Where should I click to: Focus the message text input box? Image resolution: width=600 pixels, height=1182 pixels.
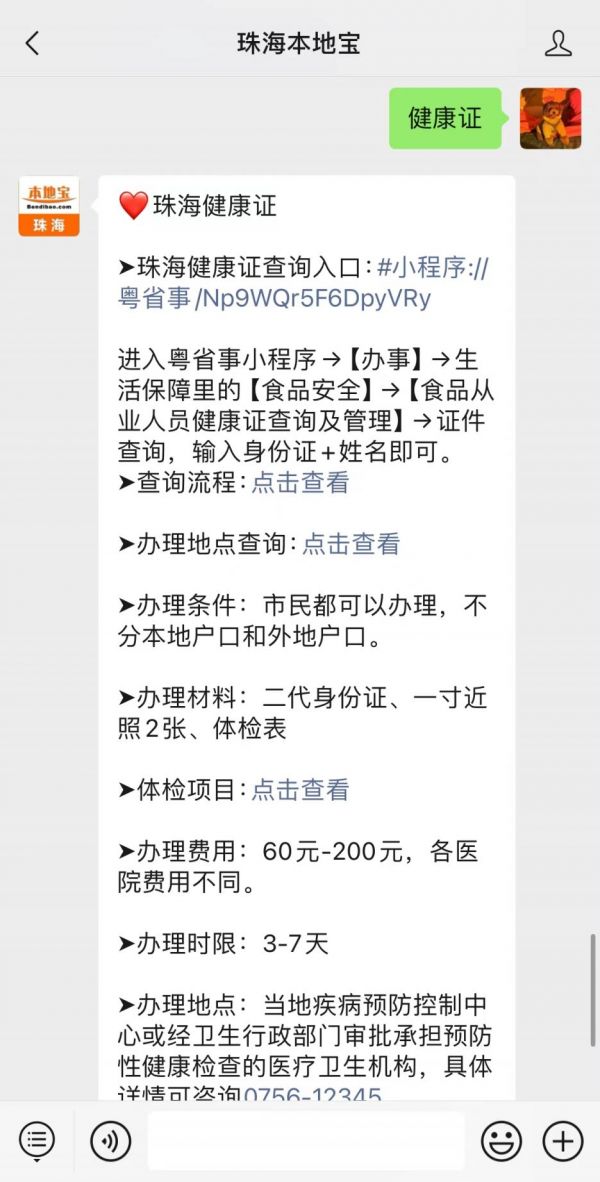point(305,1140)
